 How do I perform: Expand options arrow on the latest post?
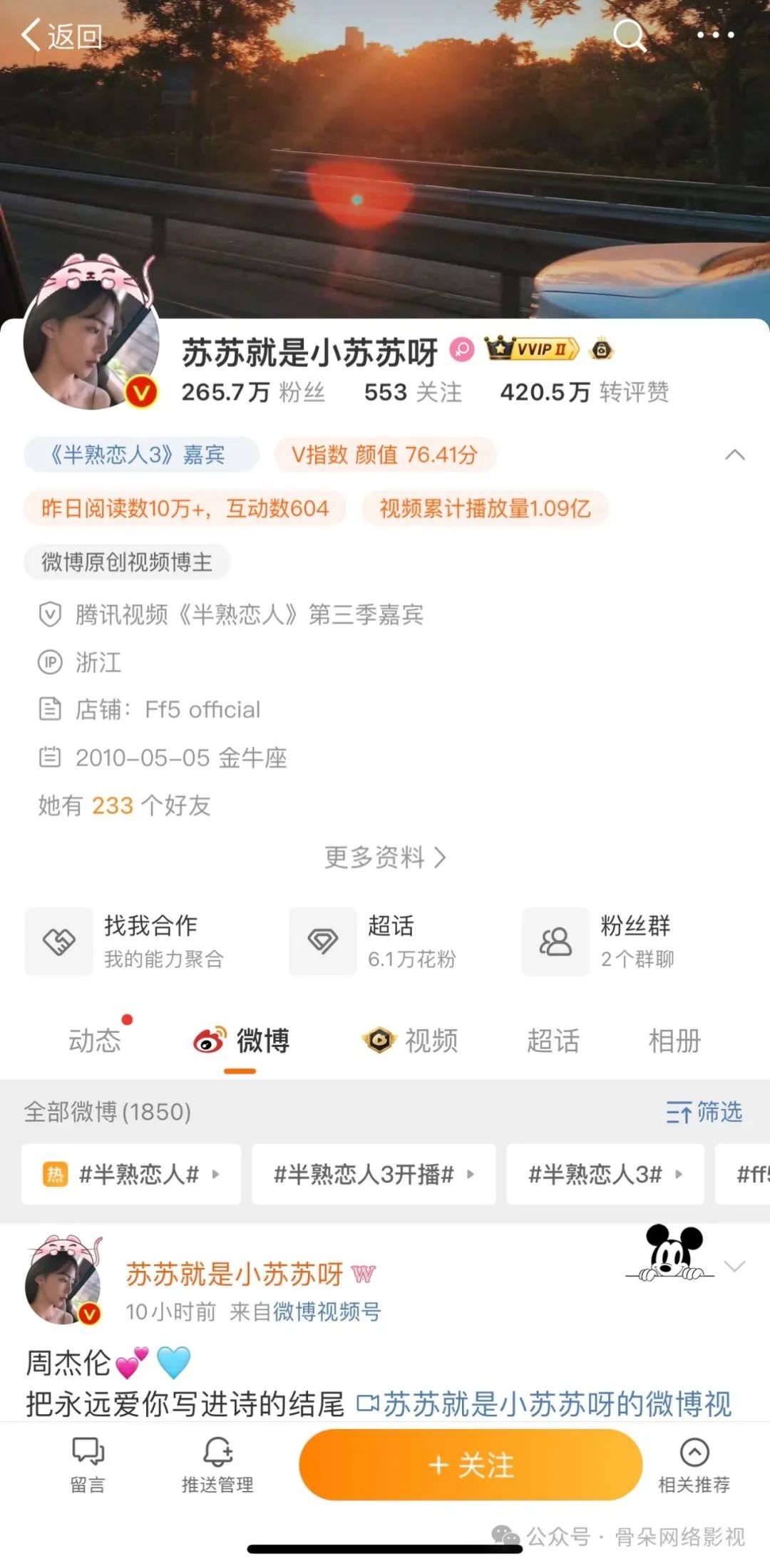(734, 1266)
